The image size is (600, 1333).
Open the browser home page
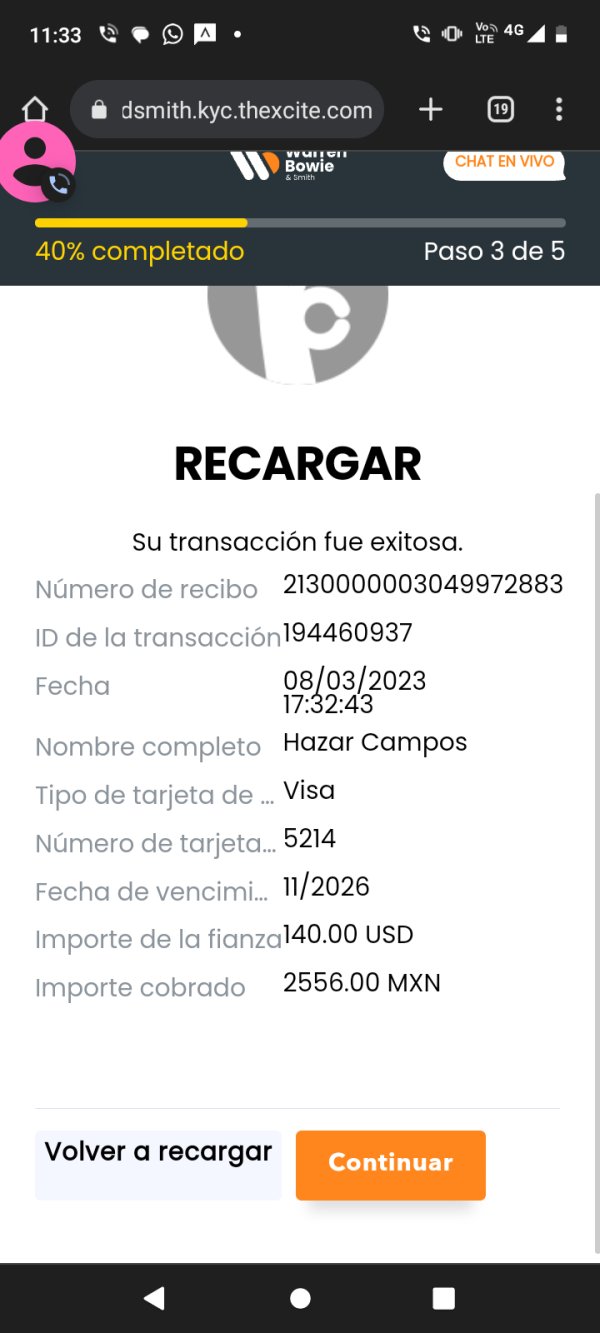tap(35, 110)
